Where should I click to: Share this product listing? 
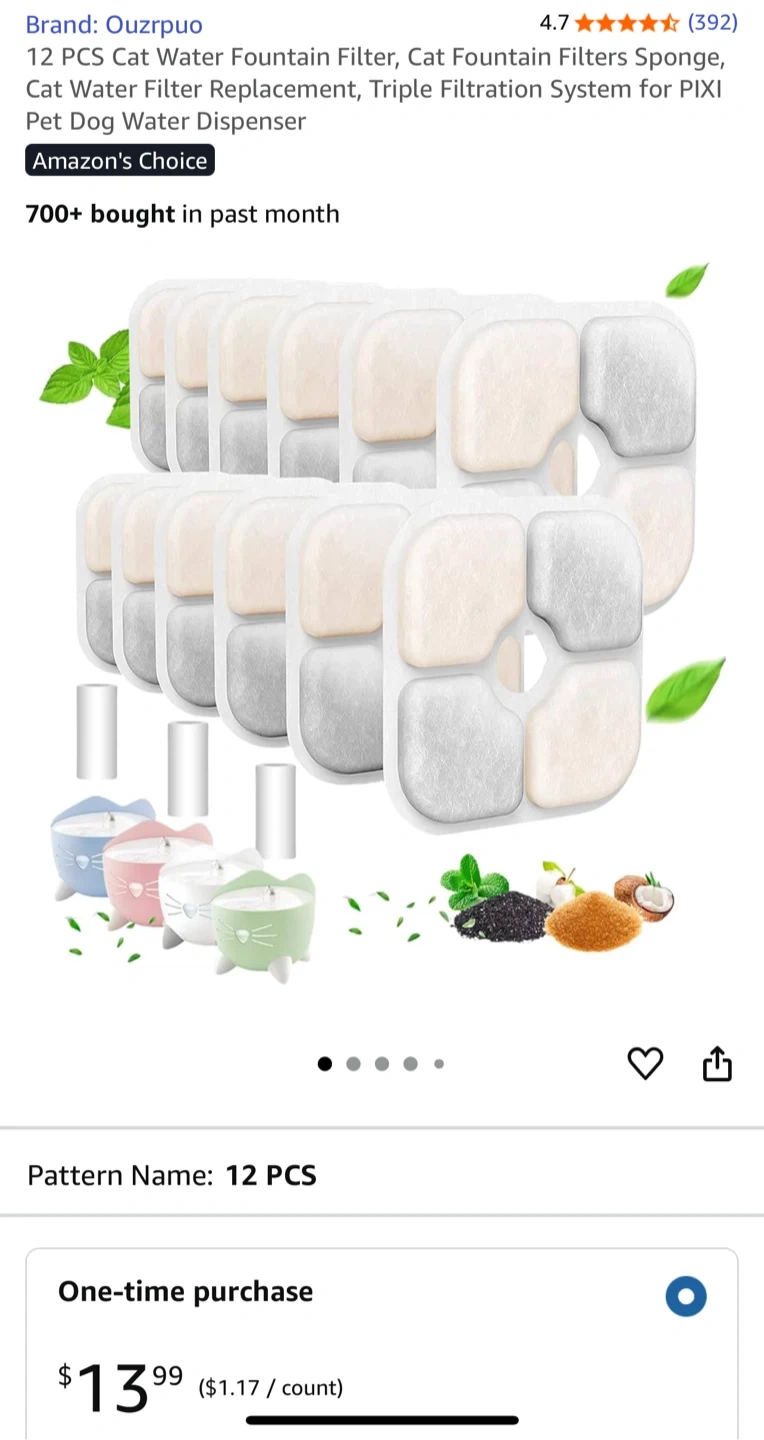pyautogui.click(x=717, y=1064)
